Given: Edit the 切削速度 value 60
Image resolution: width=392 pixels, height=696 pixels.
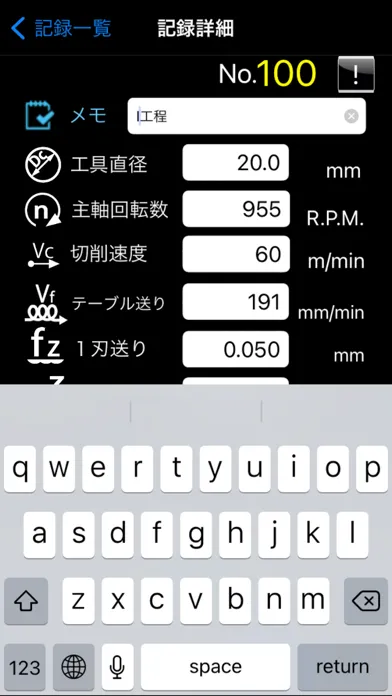Looking at the screenshot, I should pos(236,254).
